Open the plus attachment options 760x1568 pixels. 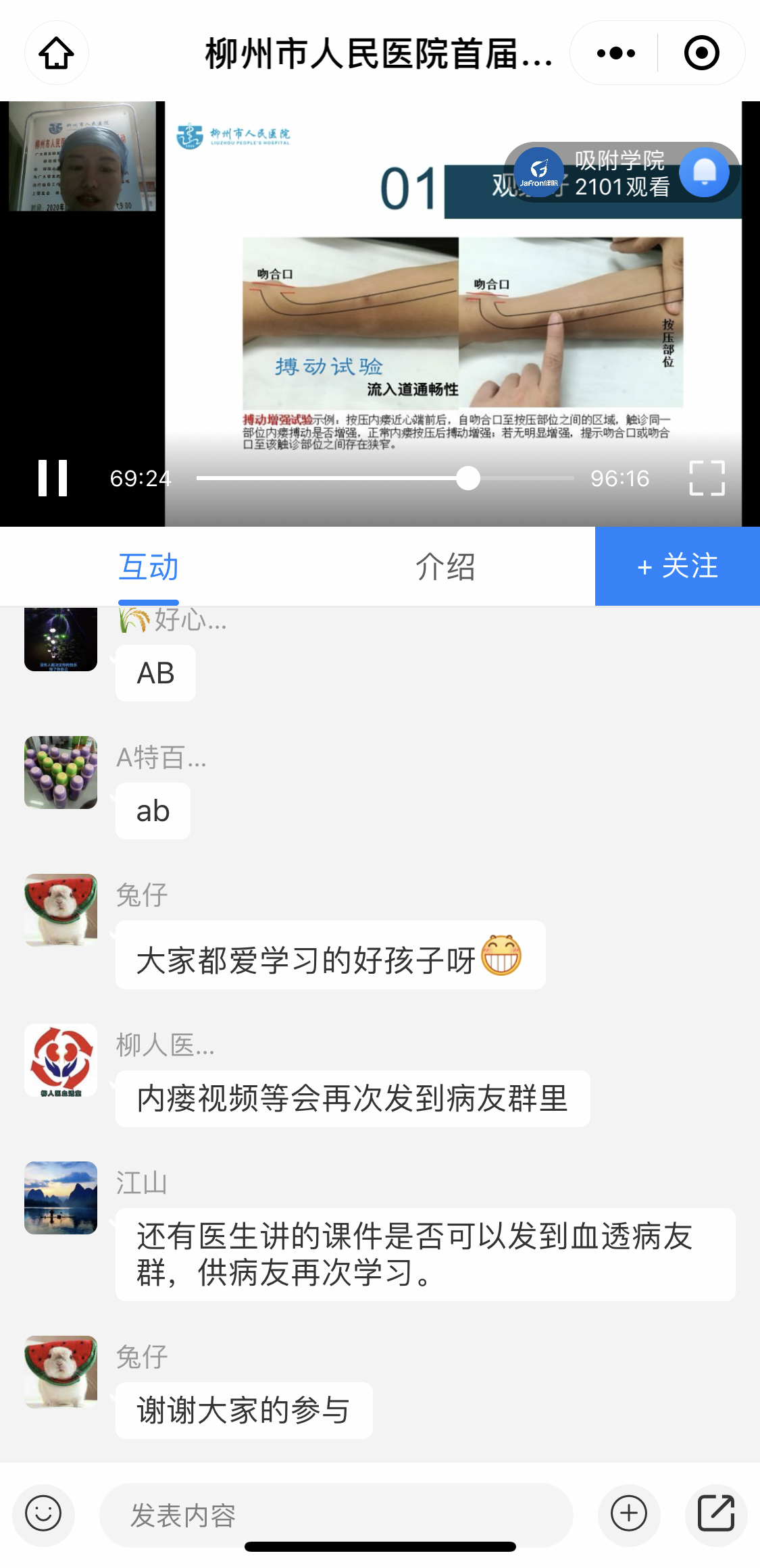pyautogui.click(x=629, y=1513)
